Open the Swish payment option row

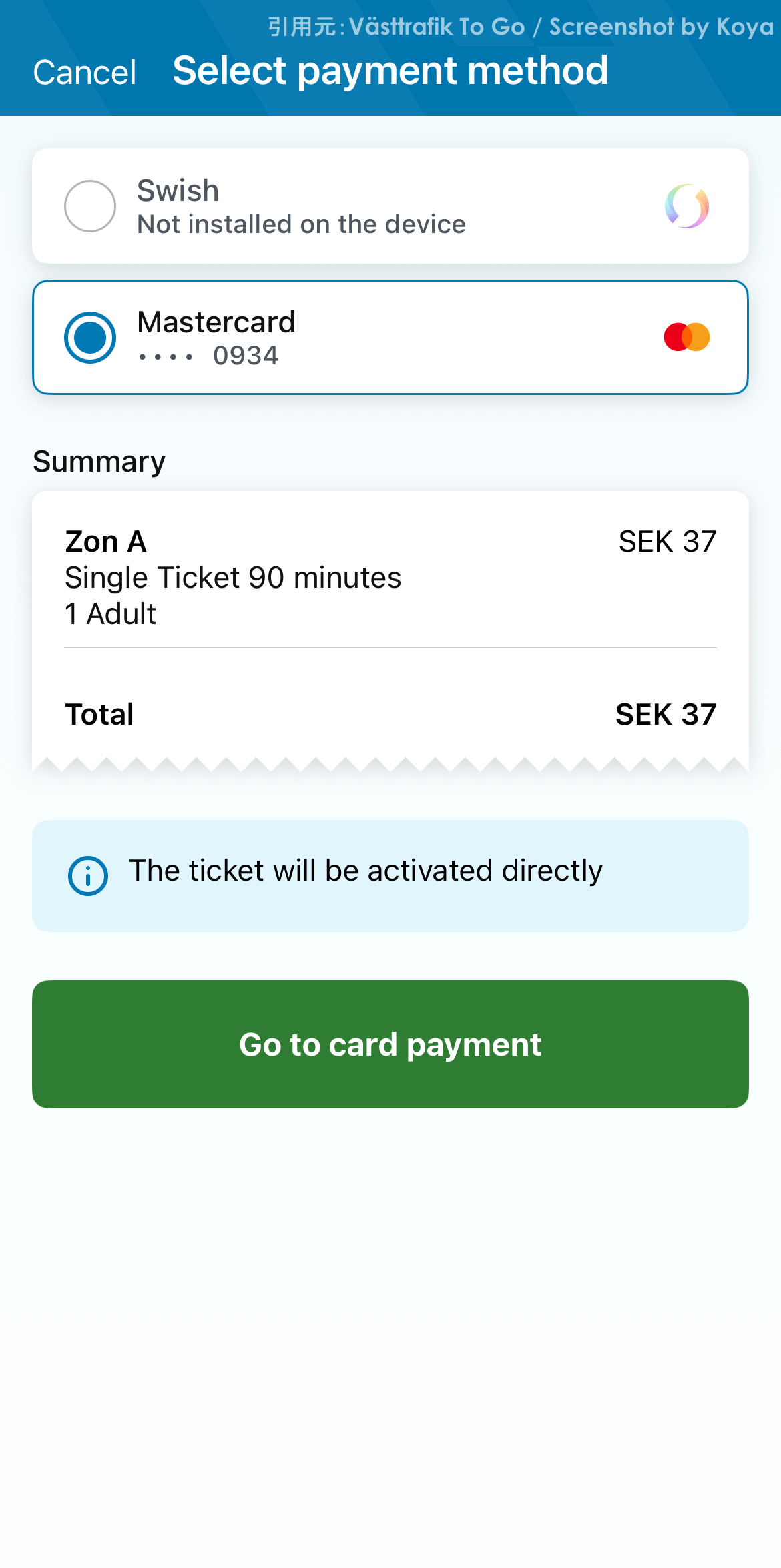(x=390, y=205)
